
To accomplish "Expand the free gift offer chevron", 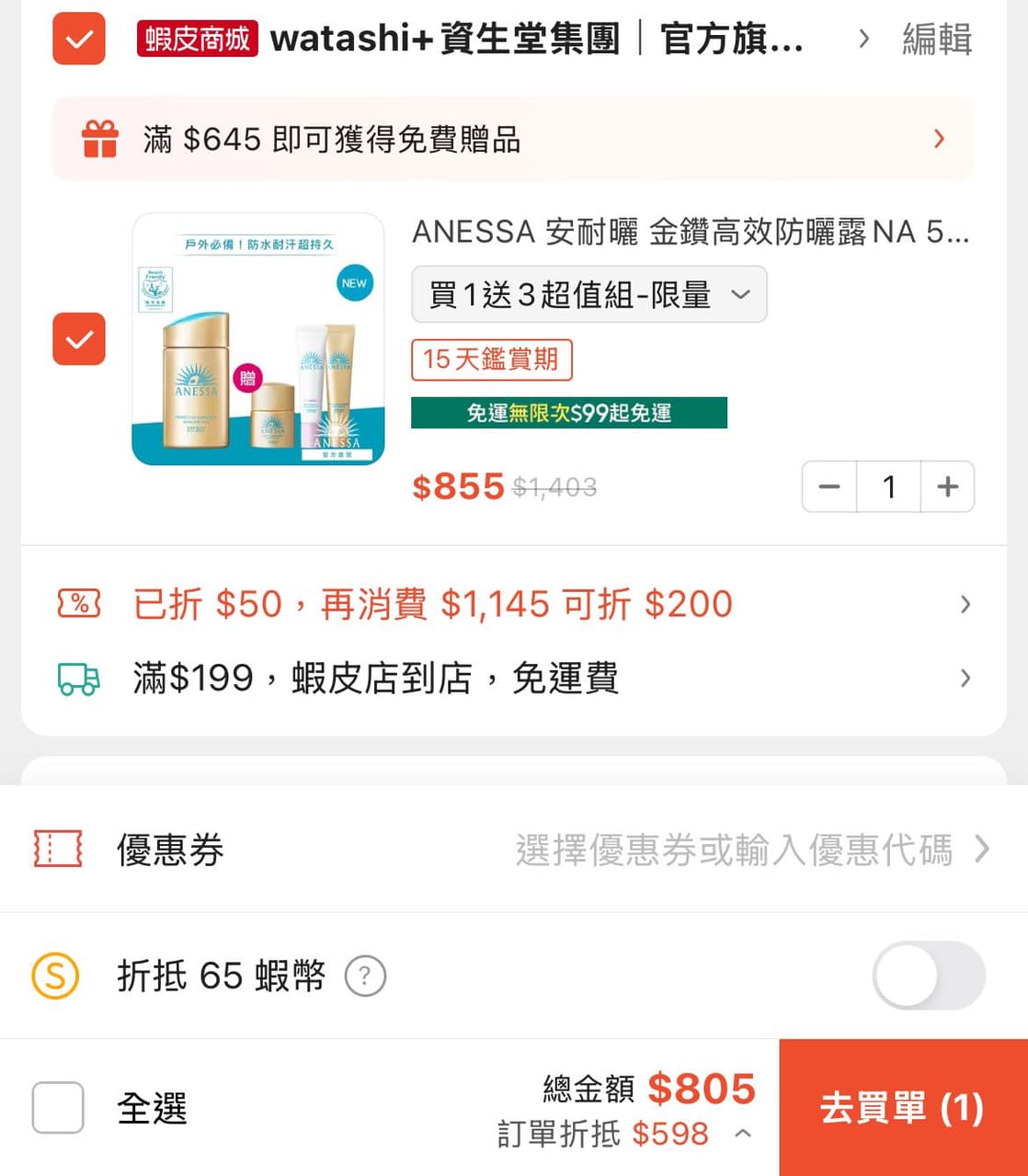I will point(939,139).
